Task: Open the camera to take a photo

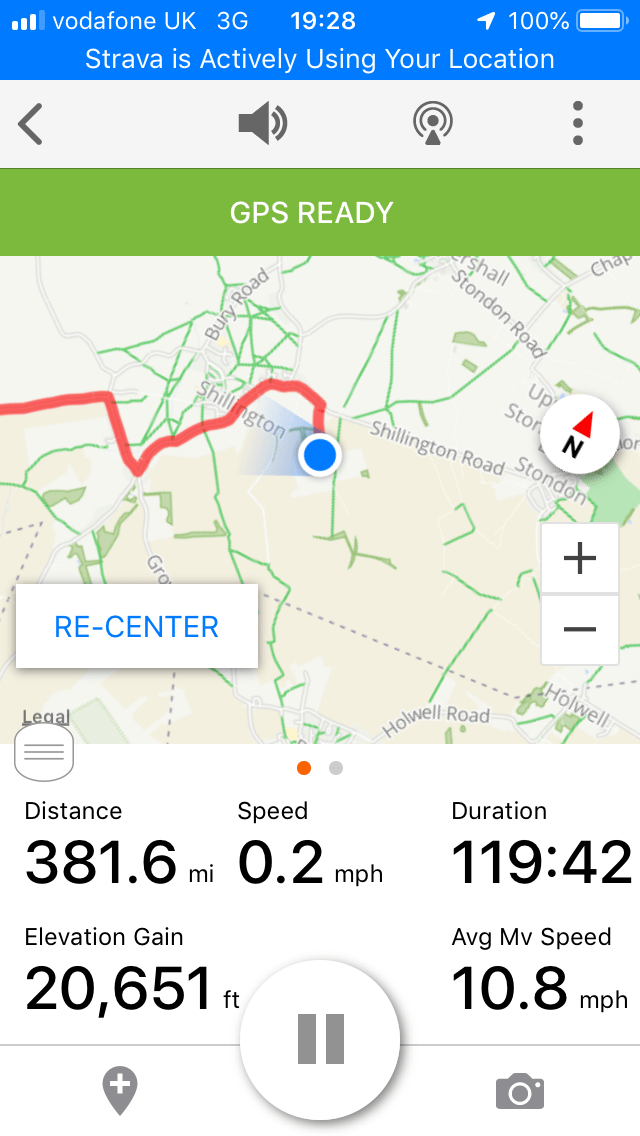Action: pos(520,1091)
